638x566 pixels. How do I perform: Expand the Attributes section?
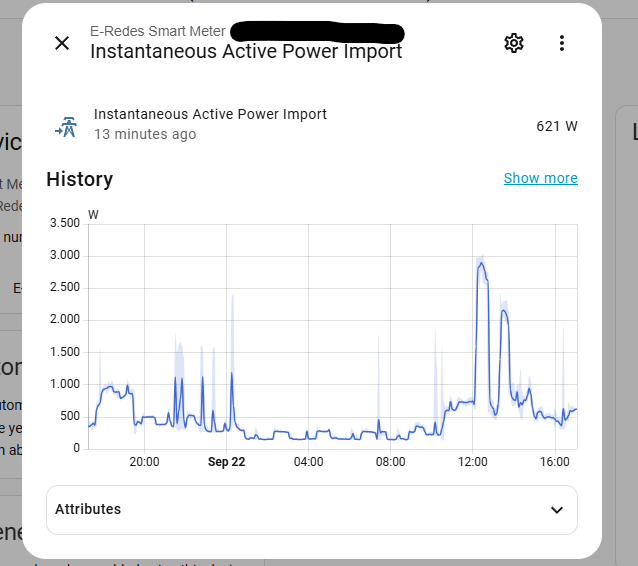312,510
